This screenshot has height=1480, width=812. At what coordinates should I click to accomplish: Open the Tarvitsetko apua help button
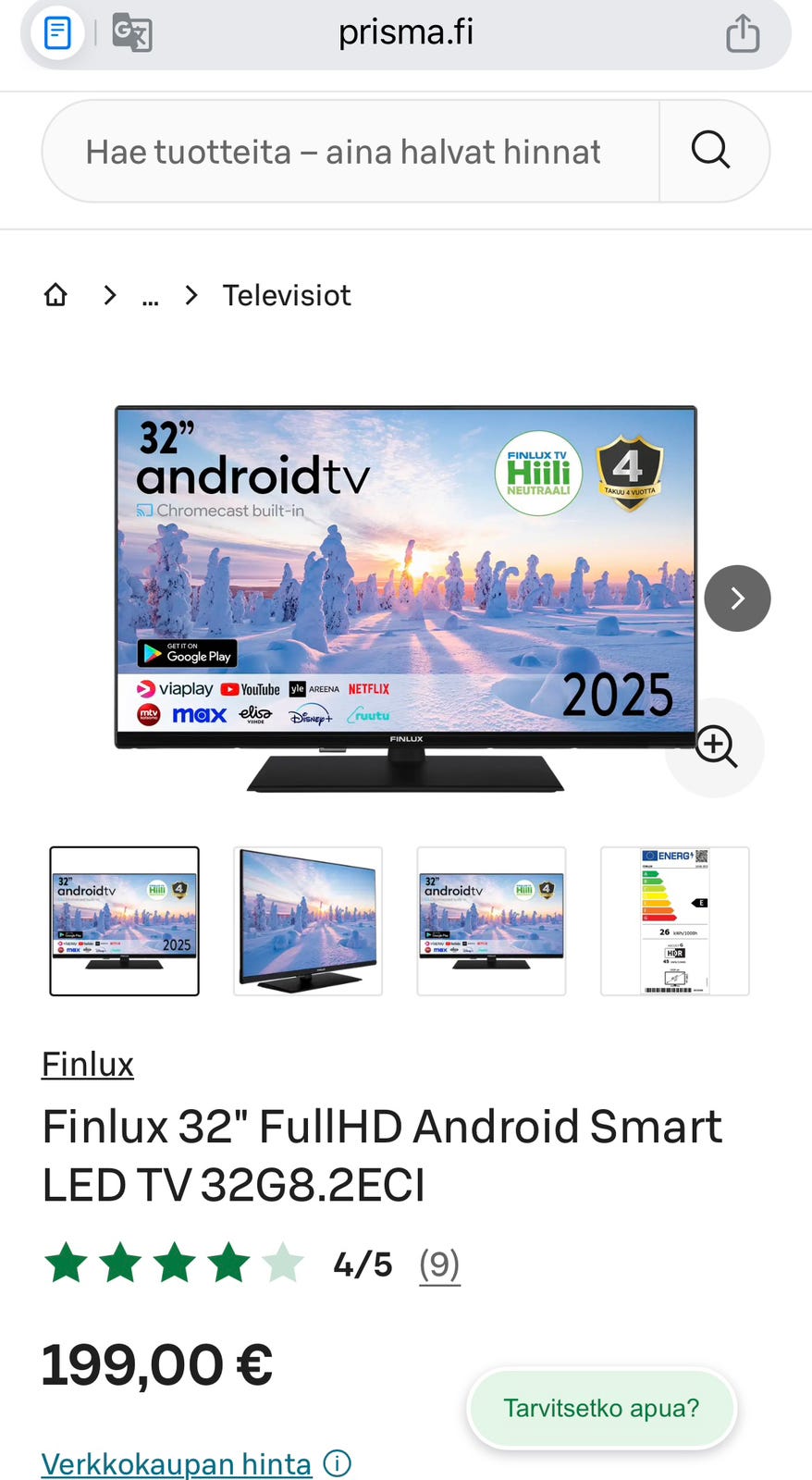pyautogui.click(x=601, y=1408)
